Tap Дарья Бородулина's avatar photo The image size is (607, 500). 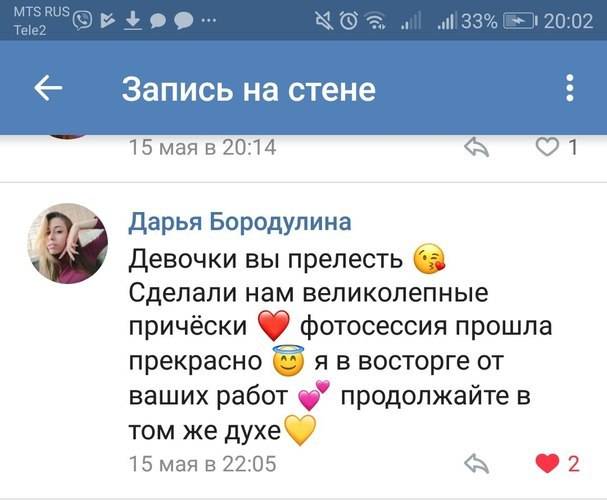pos(67,243)
